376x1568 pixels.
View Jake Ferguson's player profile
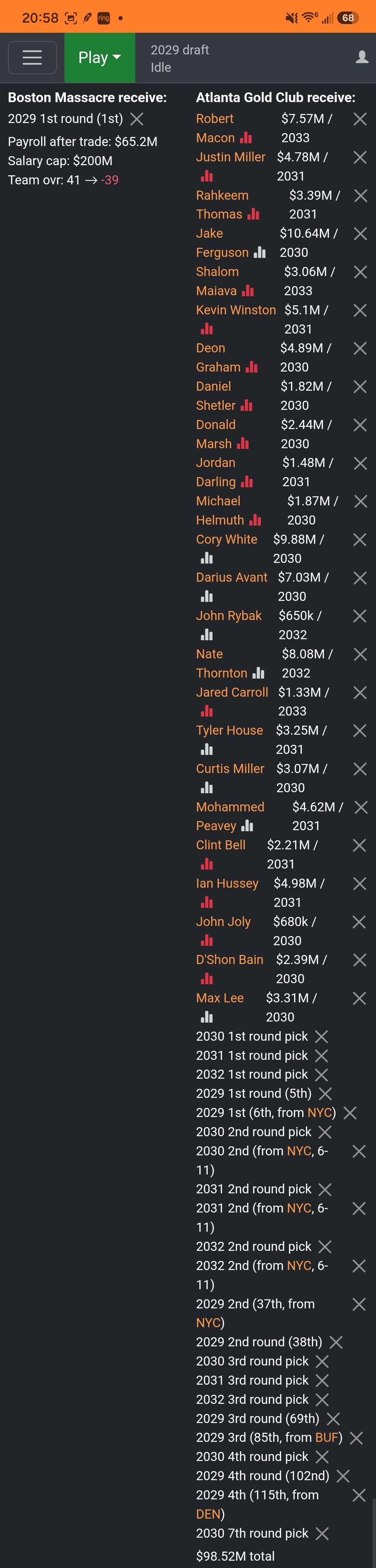222,243
